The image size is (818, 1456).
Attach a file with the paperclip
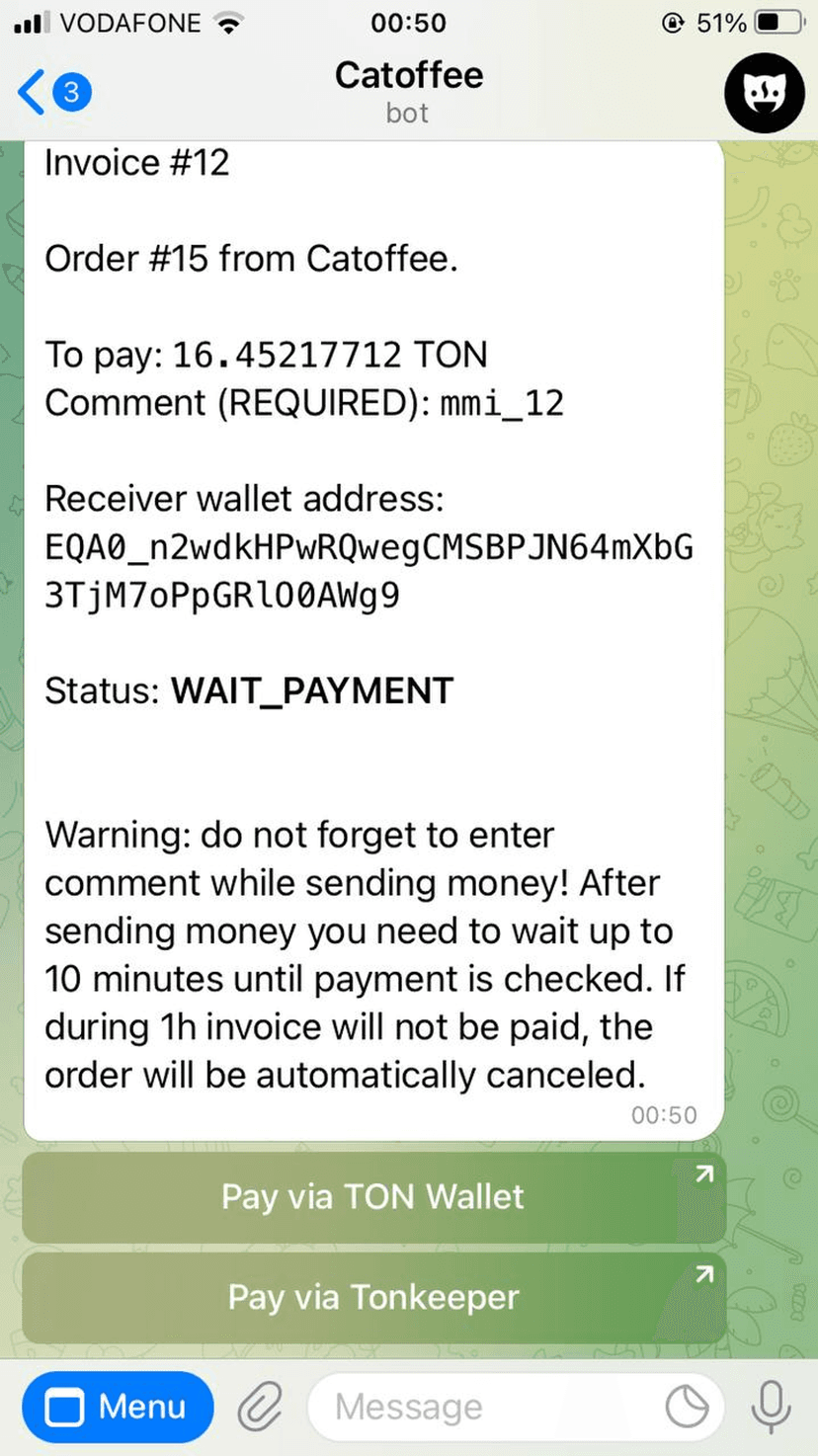coord(261,1407)
